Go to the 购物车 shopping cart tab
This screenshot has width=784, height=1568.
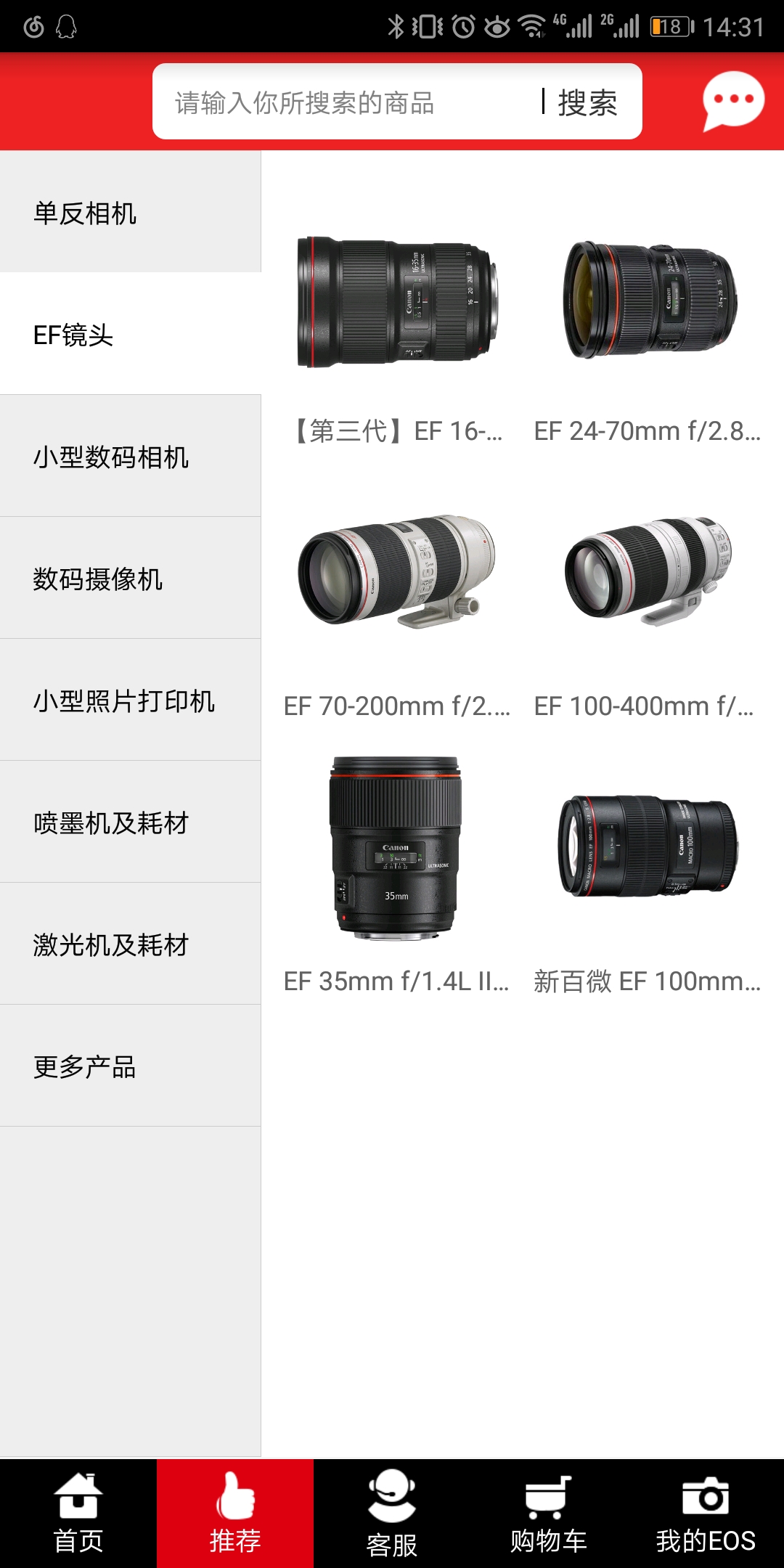[549, 1514]
